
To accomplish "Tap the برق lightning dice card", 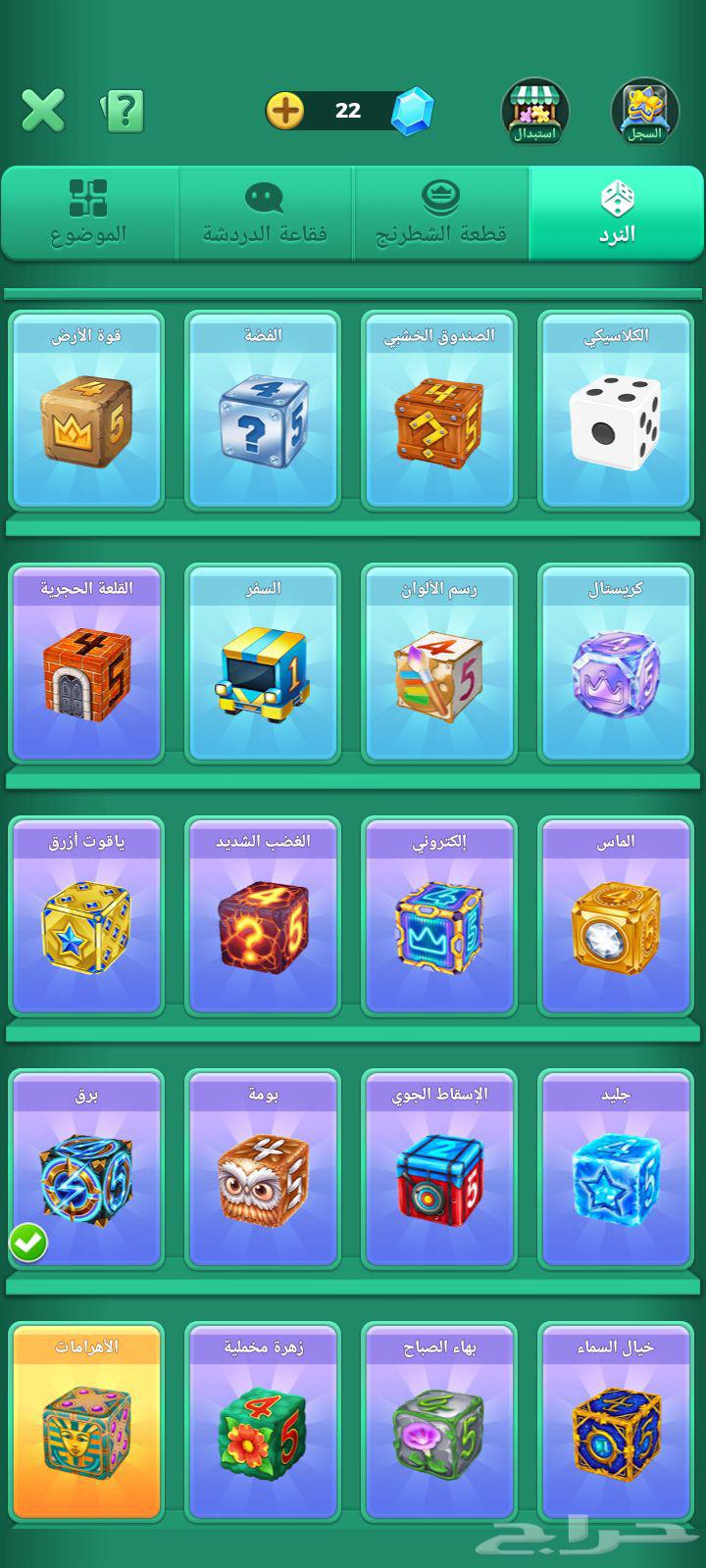I will pos(86,1170).
